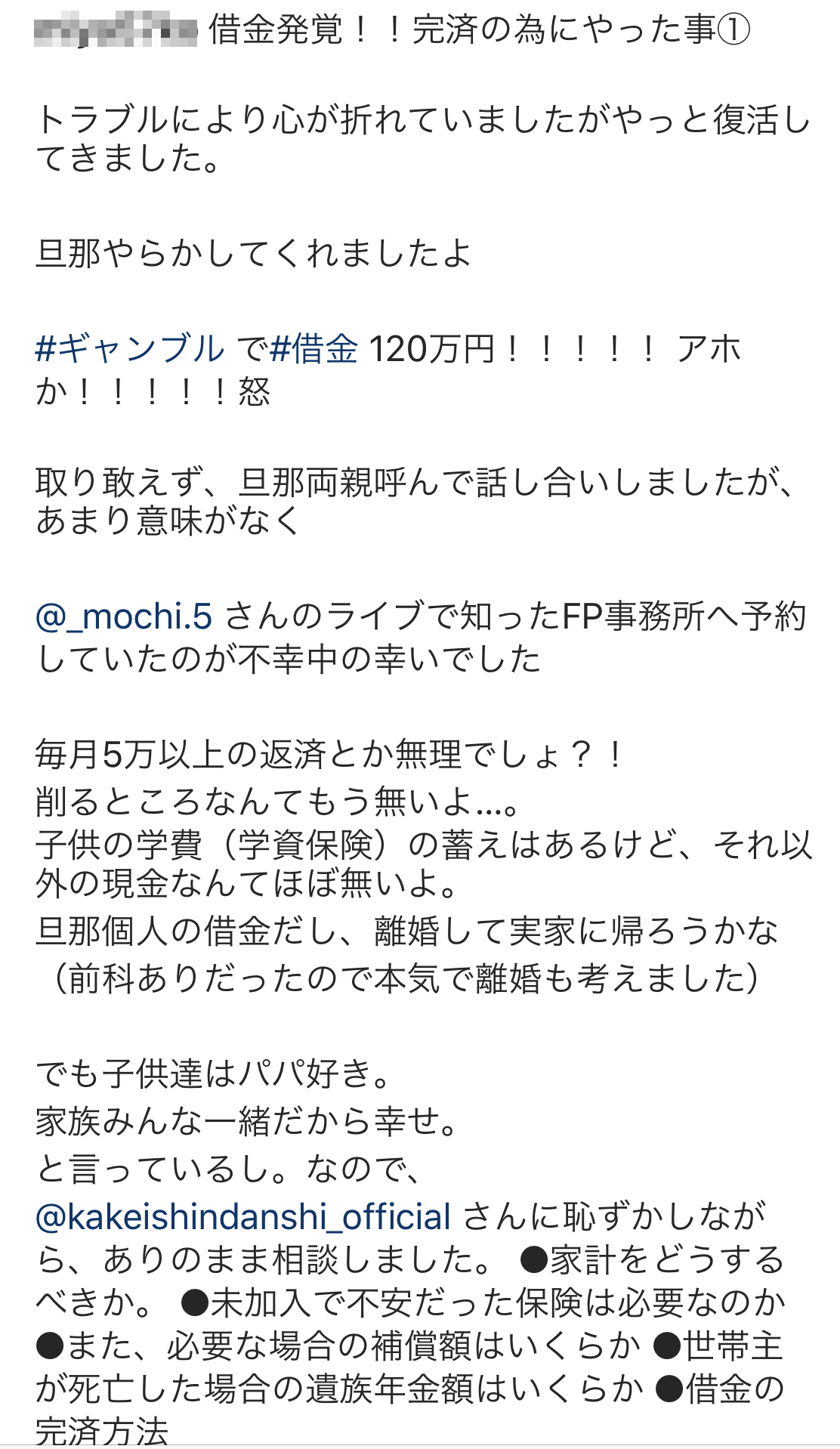Tap the blurred author username
Viewport: 840px width, 1449px height.
point(116,31)
